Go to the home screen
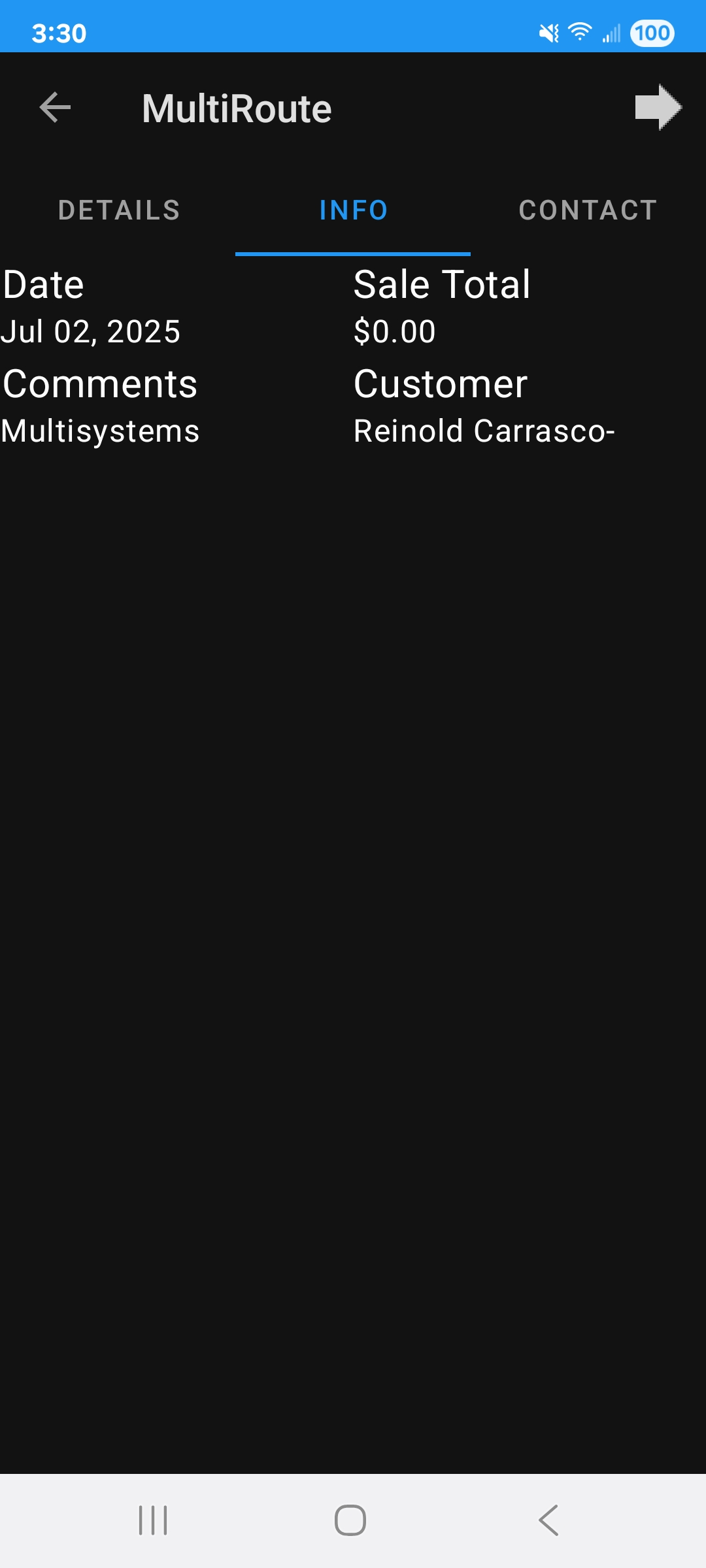This screenshot has height=1568, width=706. [350, 1520]
